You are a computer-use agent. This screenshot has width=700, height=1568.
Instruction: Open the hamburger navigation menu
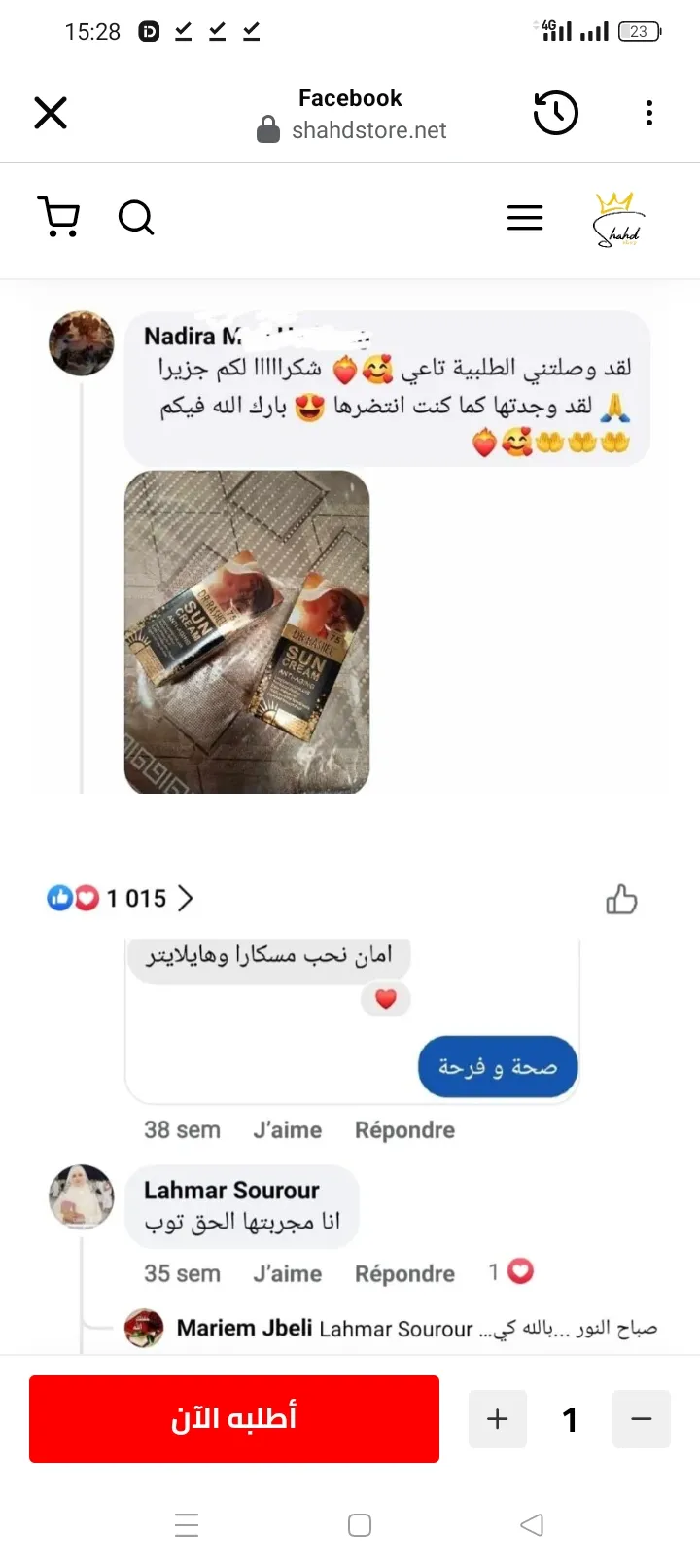tap(525, 217)
